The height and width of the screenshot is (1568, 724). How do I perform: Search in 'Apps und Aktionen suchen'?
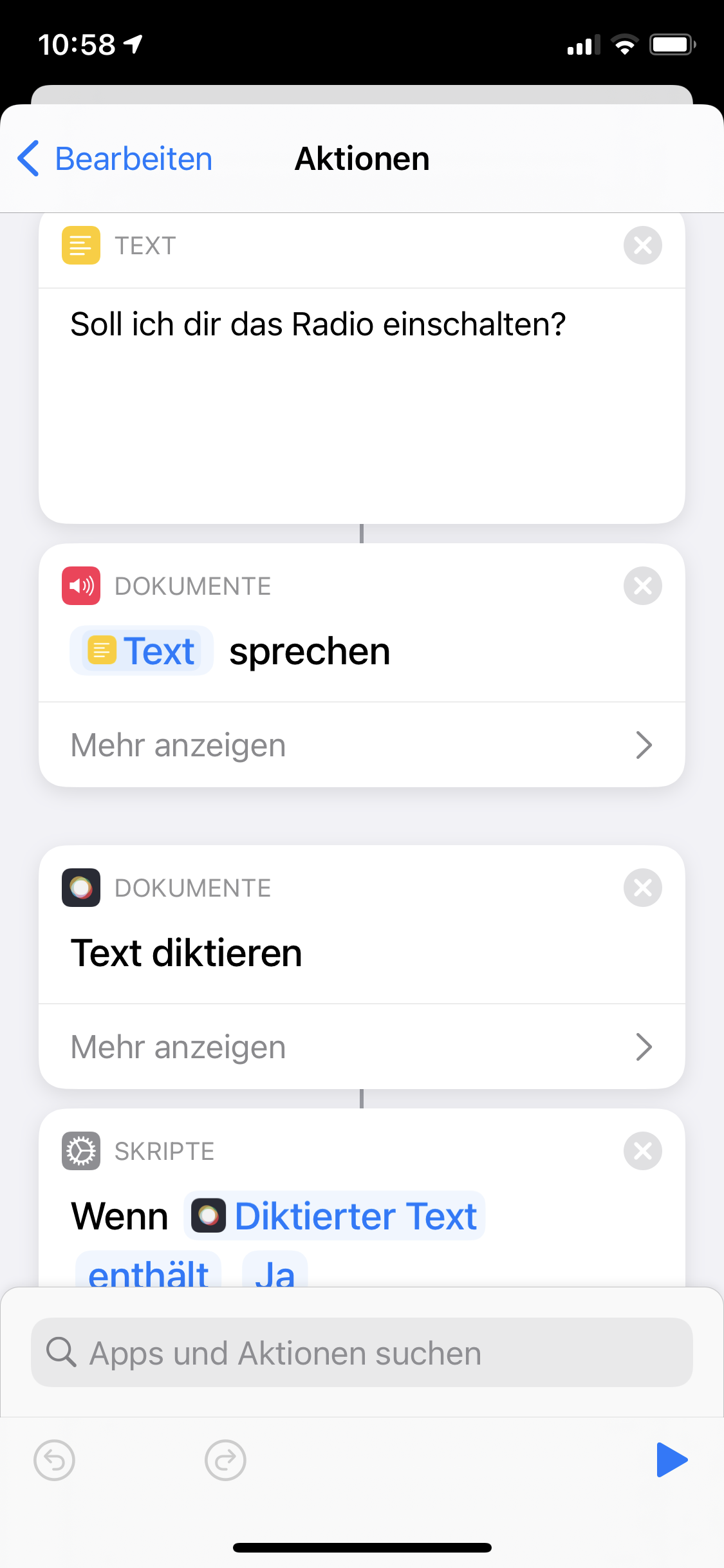click(x=362, y=1352)
